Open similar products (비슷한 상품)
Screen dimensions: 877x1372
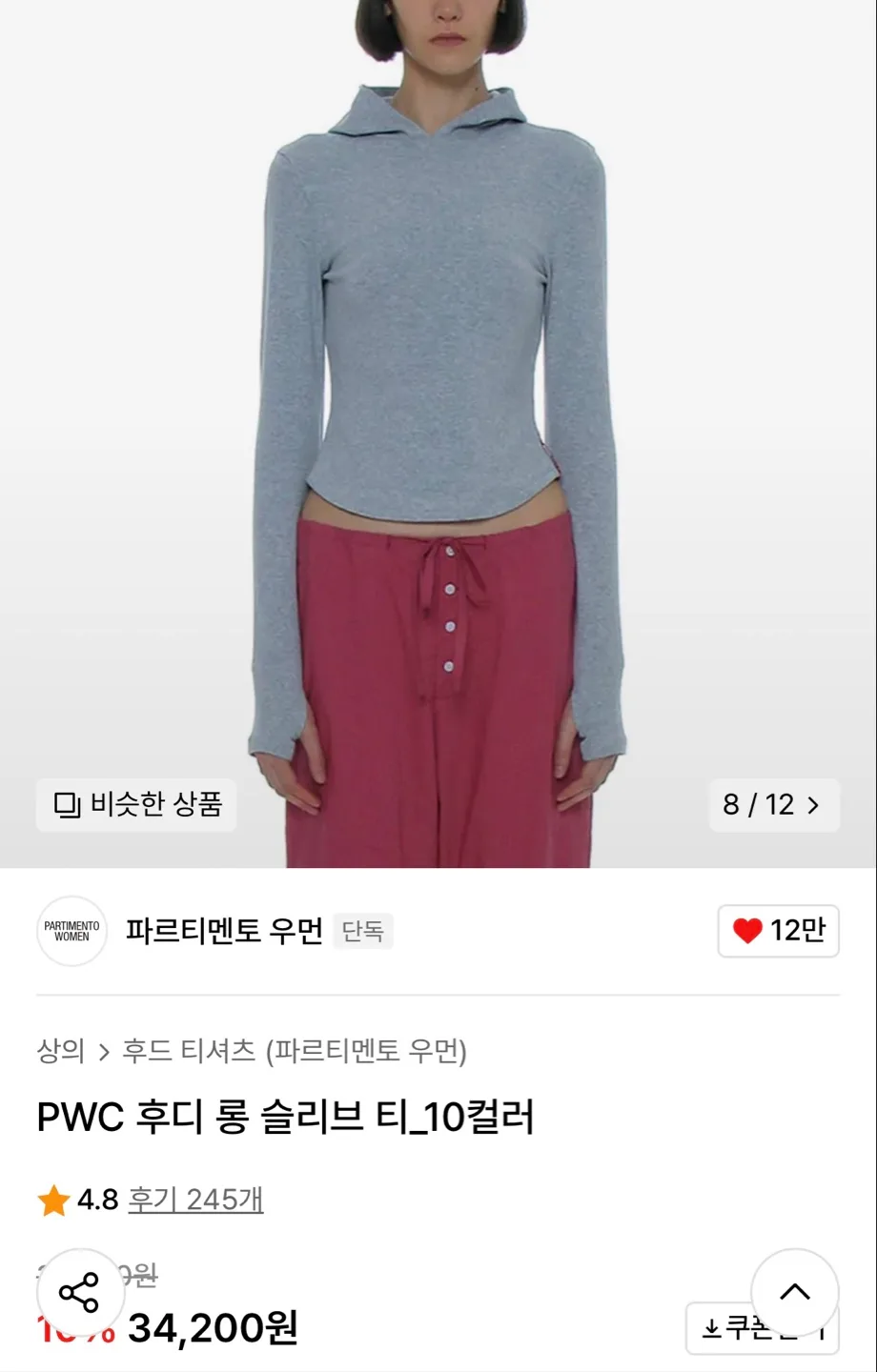[x=136, y=805]
